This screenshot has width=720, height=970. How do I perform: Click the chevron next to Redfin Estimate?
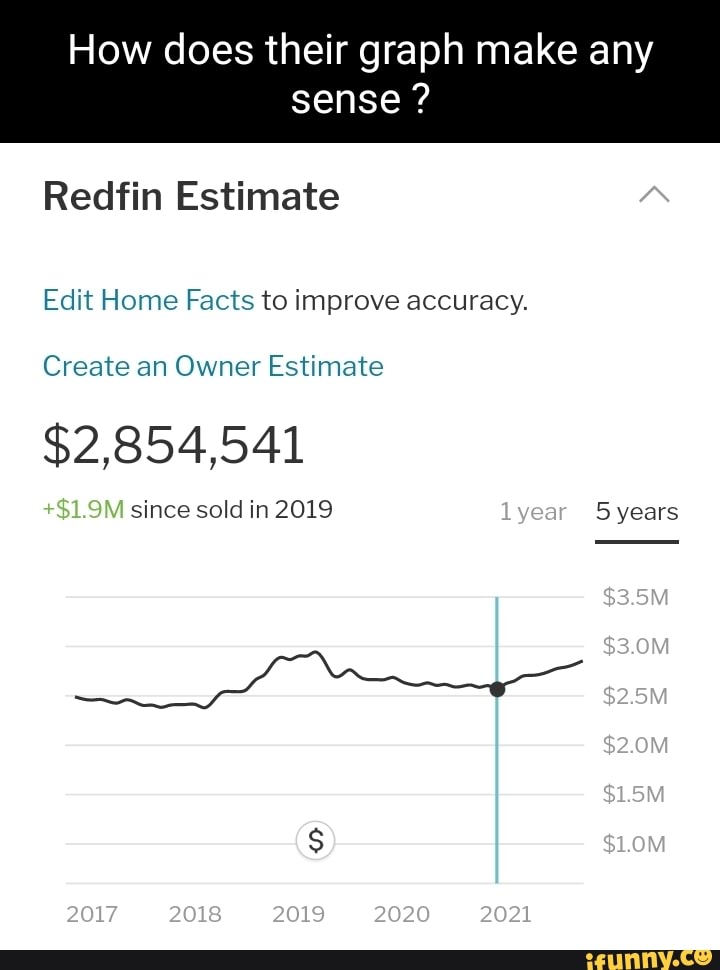tap(655, 195)
